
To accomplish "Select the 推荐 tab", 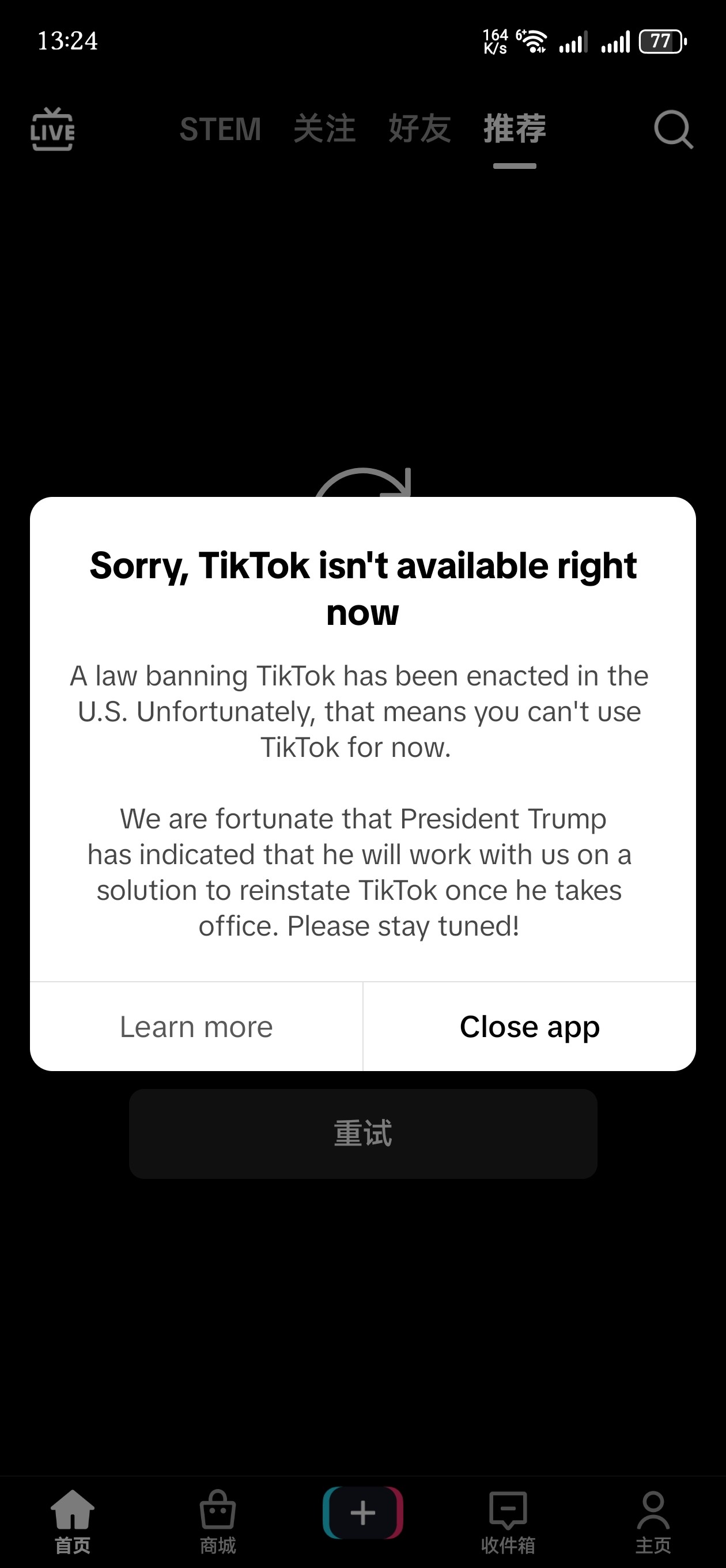I will coord(515,129).
